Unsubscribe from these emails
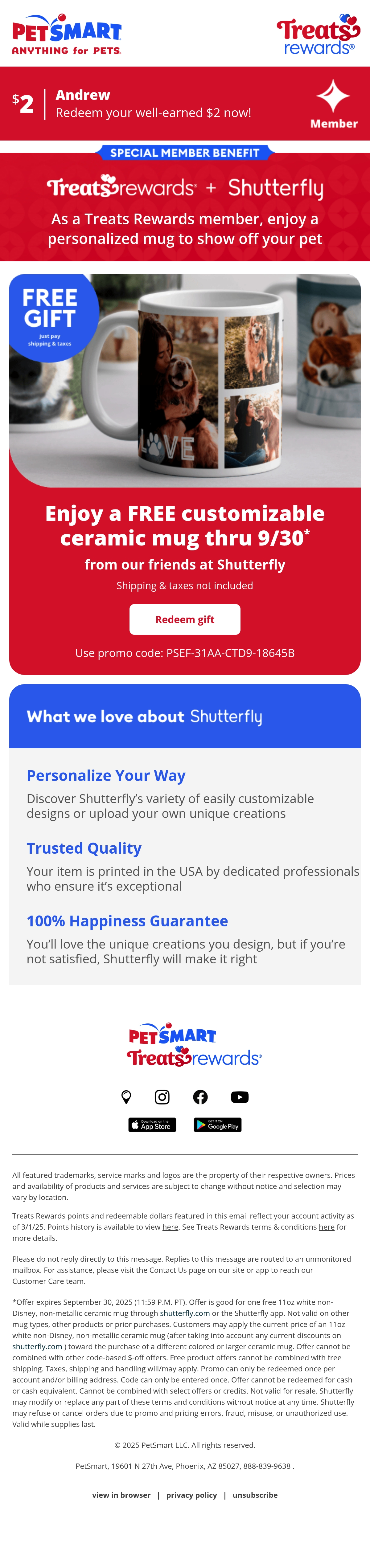370x1568 pixels. 255,1495
